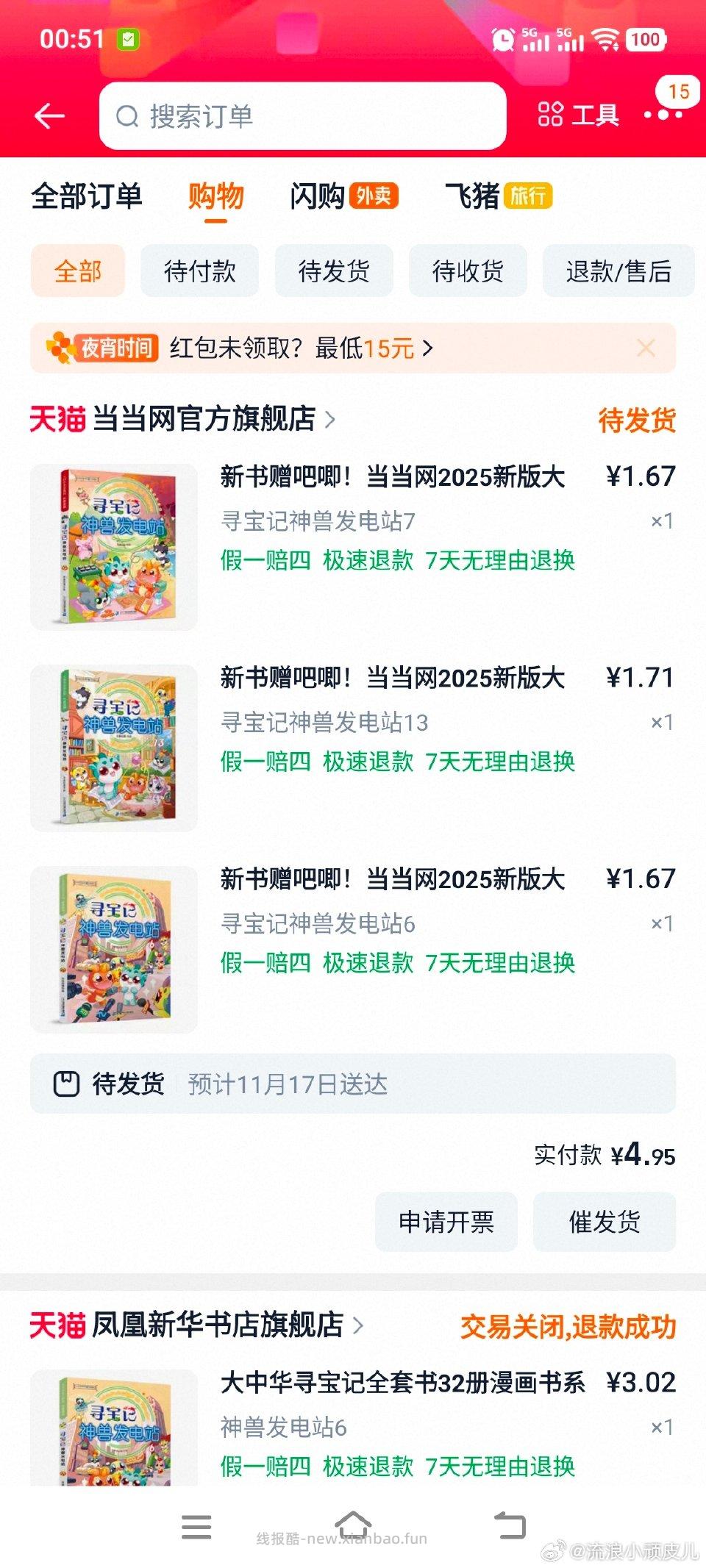Click the 催发货 button
This screenshot has height=1568, width=706.
pos(605,1221)
